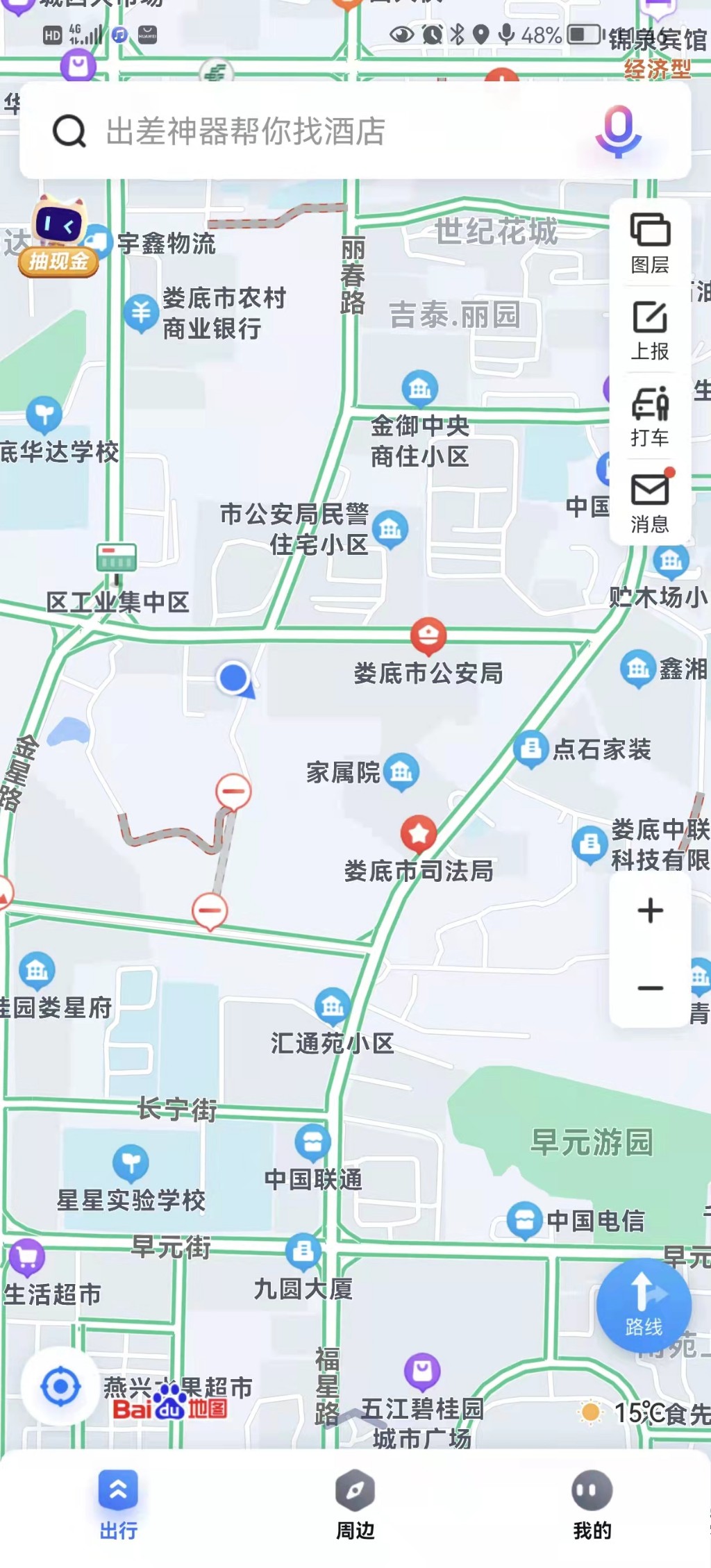
Task: Zoom out the map with minus
Action: [650, 988]
